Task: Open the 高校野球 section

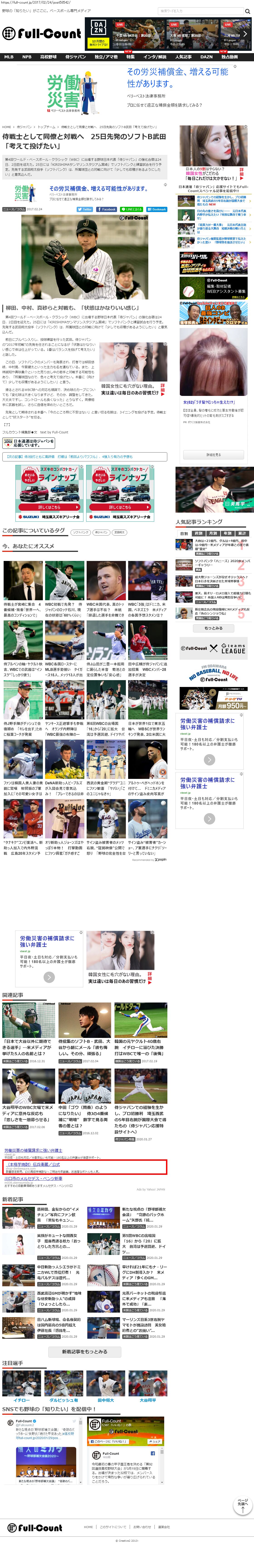Action: click(48, 57)
